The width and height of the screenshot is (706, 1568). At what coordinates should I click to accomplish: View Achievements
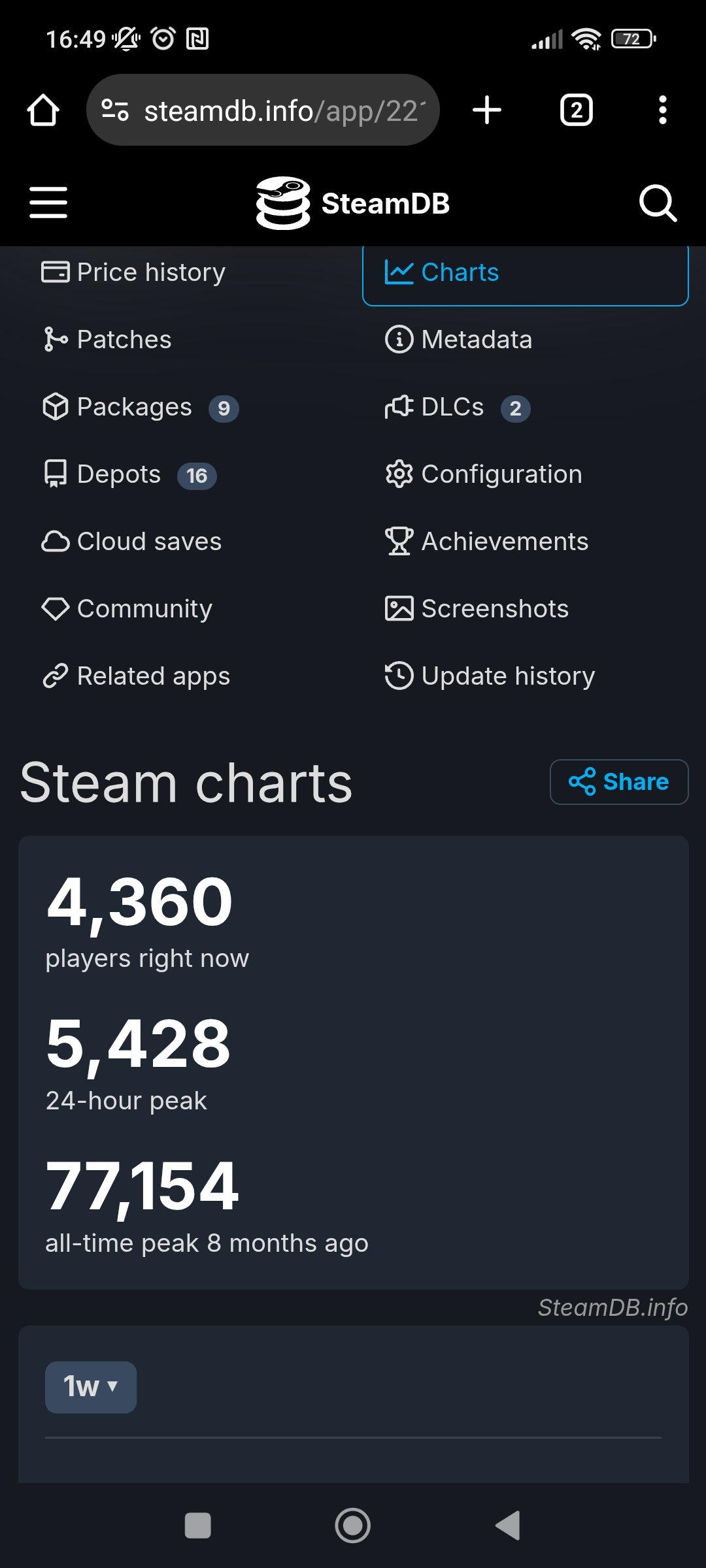click(x=486, y=542)
